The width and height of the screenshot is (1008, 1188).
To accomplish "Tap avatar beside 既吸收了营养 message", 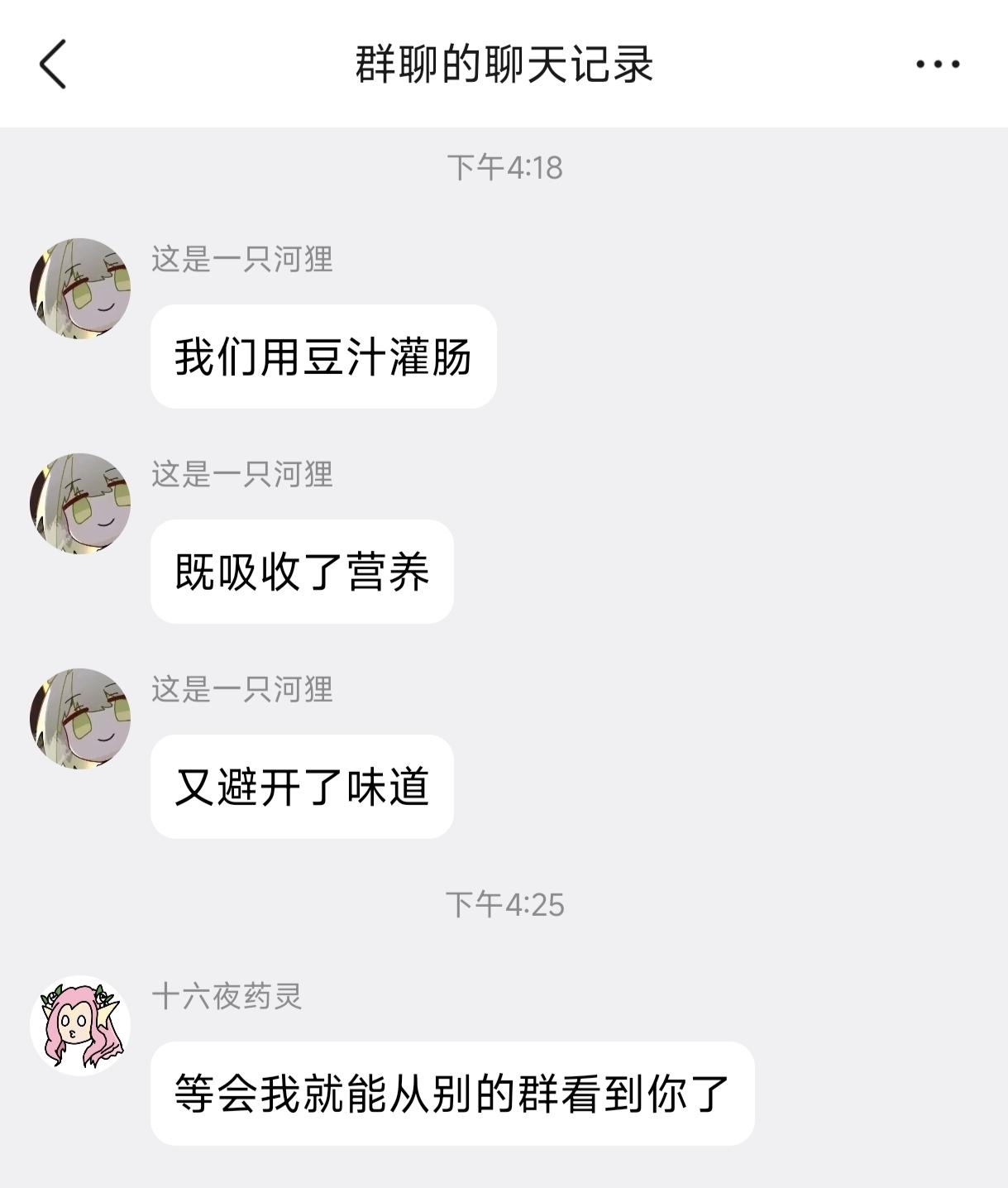I will 80,503.
